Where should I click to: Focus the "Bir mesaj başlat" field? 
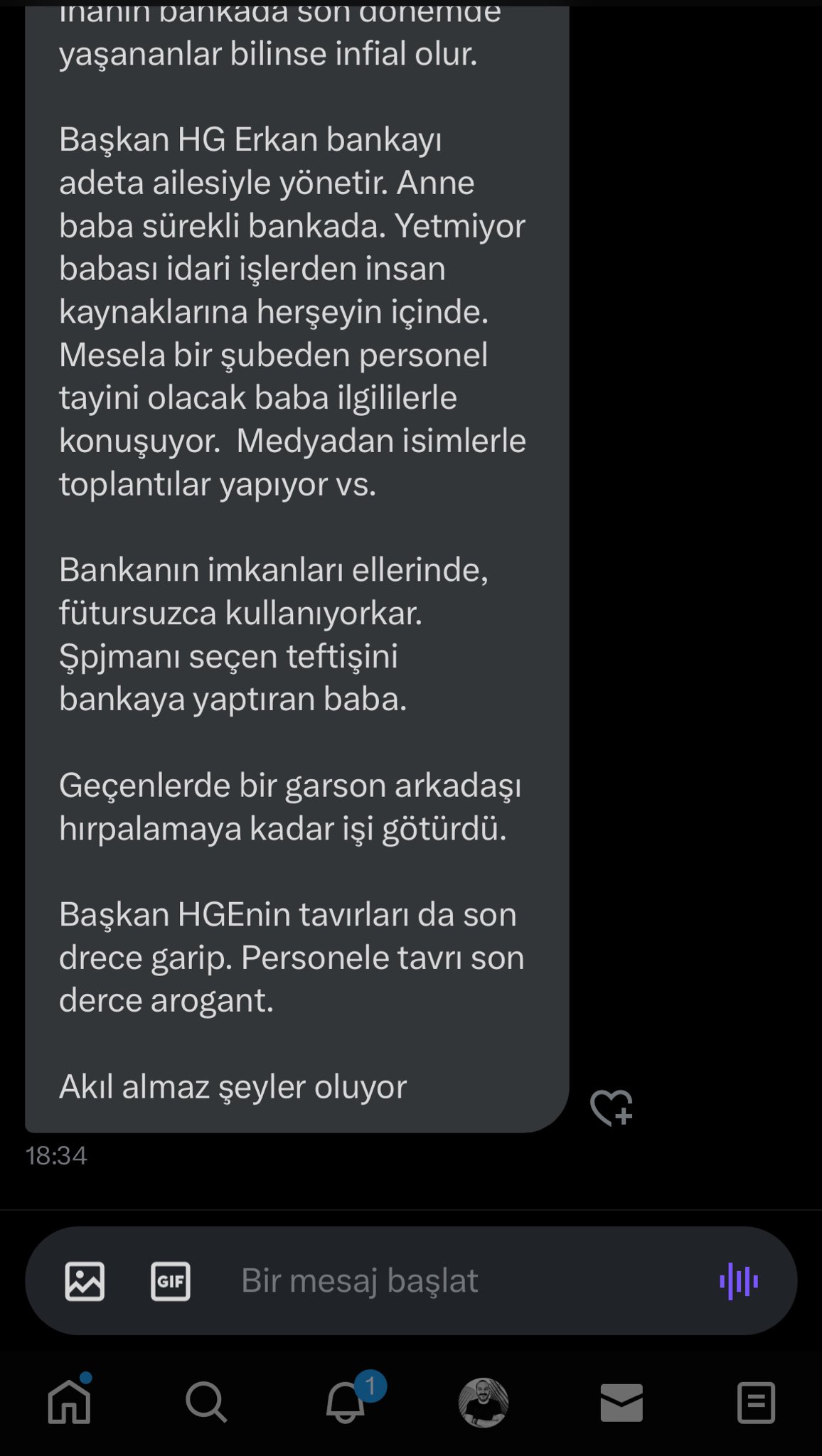click(x=427, y=1281)
